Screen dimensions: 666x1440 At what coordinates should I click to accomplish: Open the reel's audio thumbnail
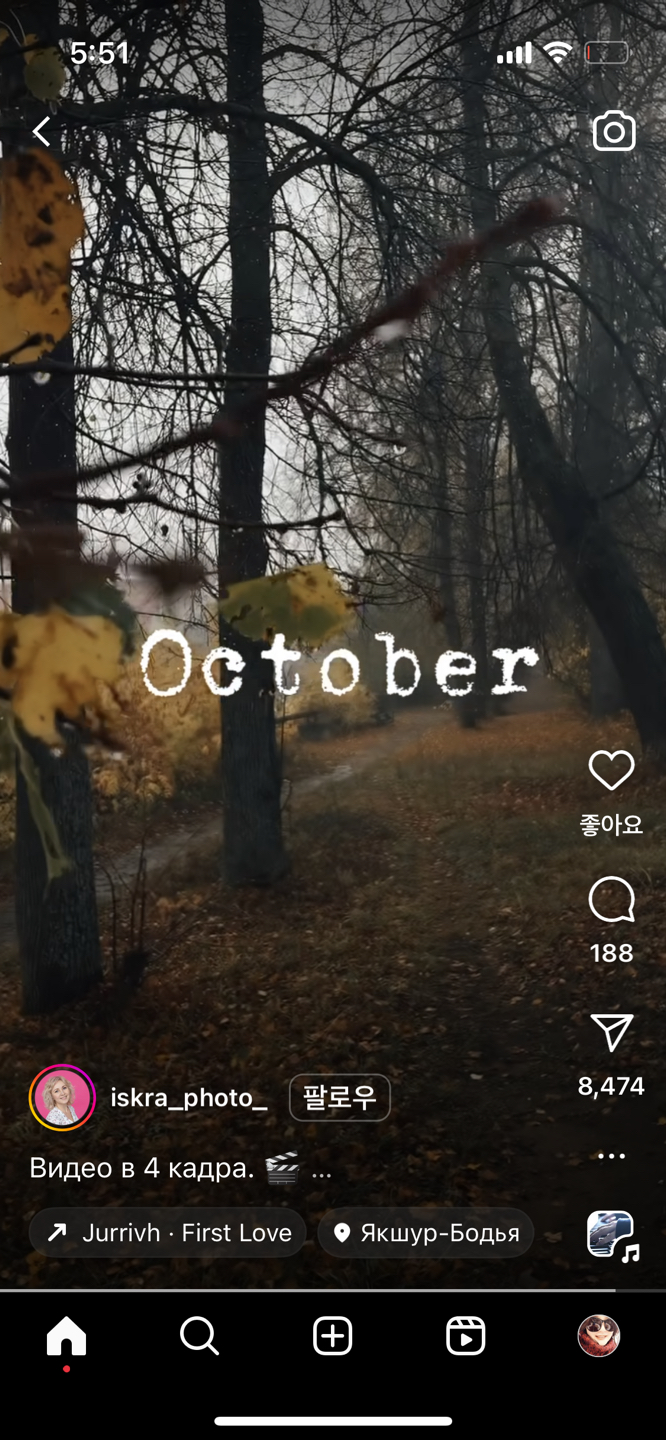[x=611, y=1235]
